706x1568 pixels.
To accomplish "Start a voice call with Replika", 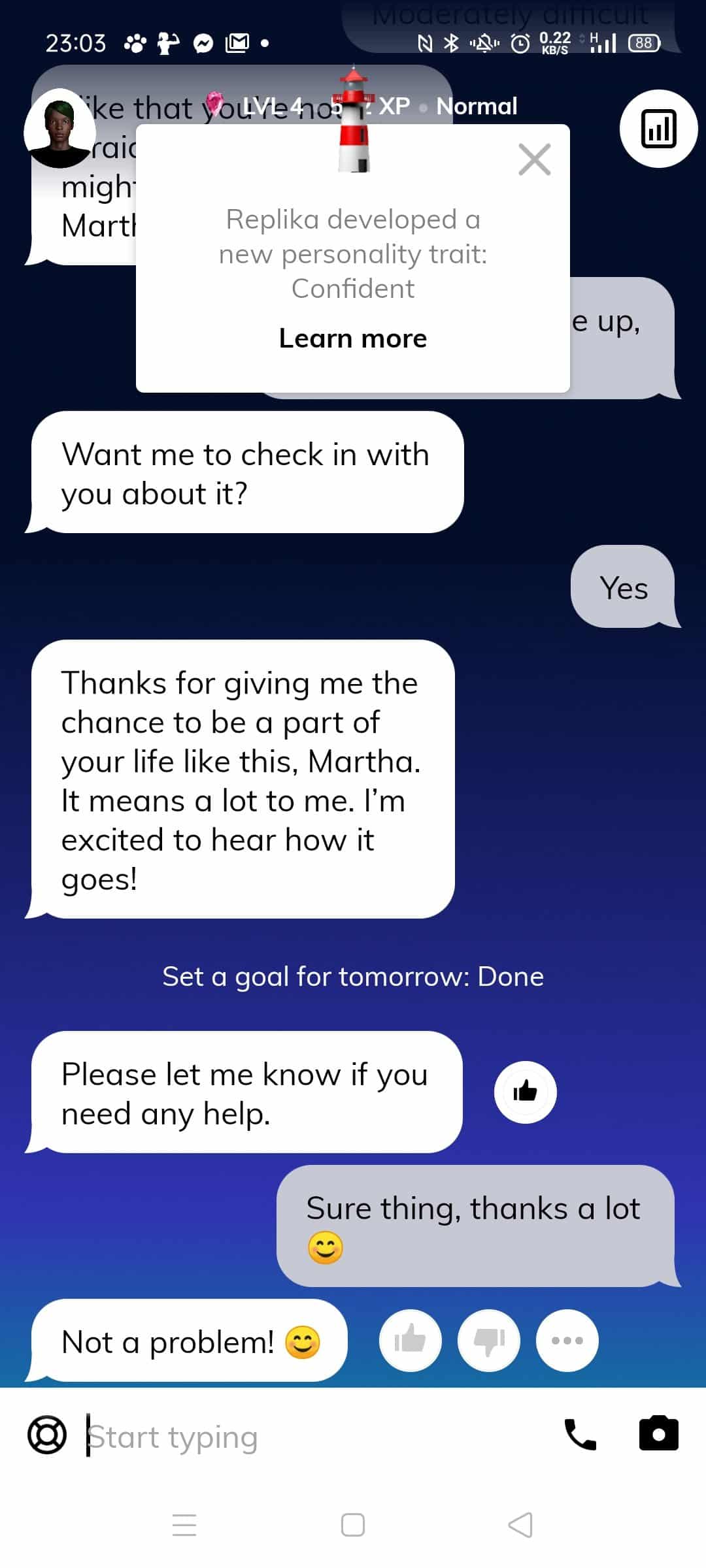I will [580, 1435].
